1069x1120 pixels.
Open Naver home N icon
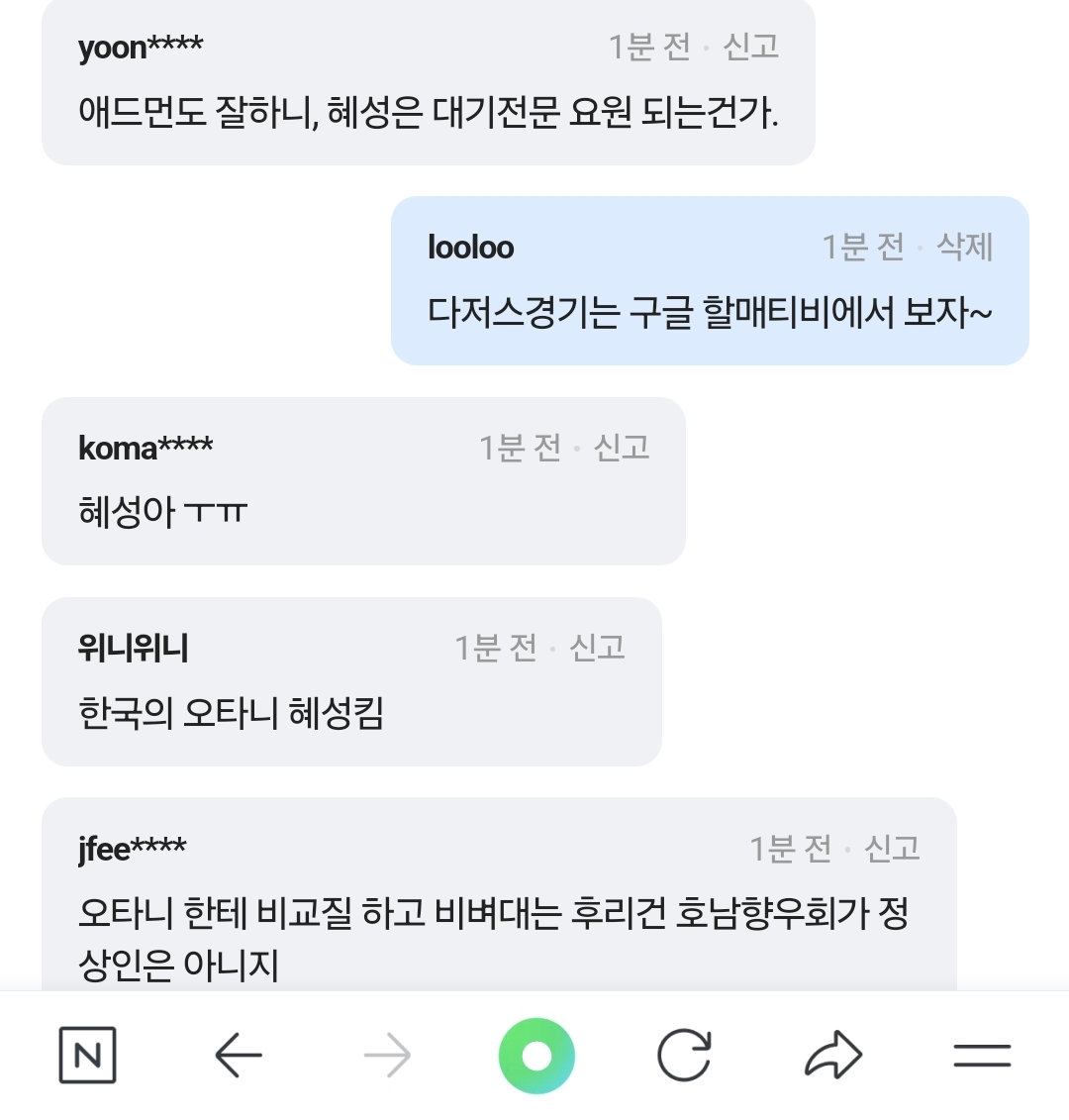(x=87, y=1055)
